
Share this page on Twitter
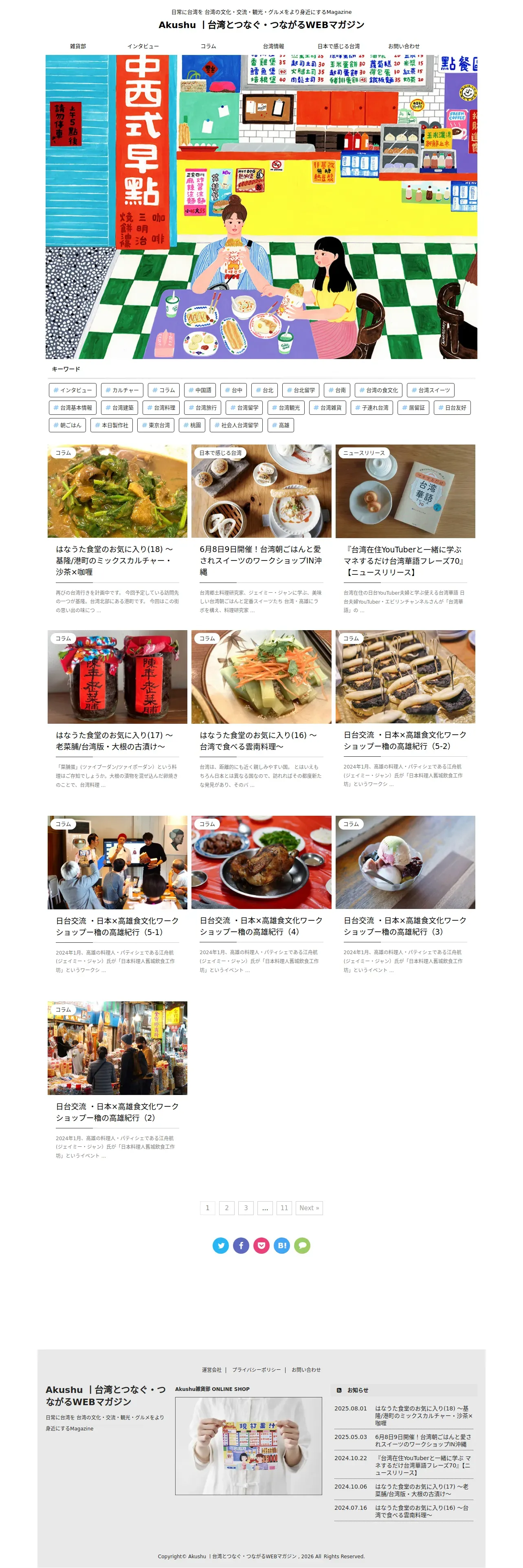click(x=221, y=1245)
